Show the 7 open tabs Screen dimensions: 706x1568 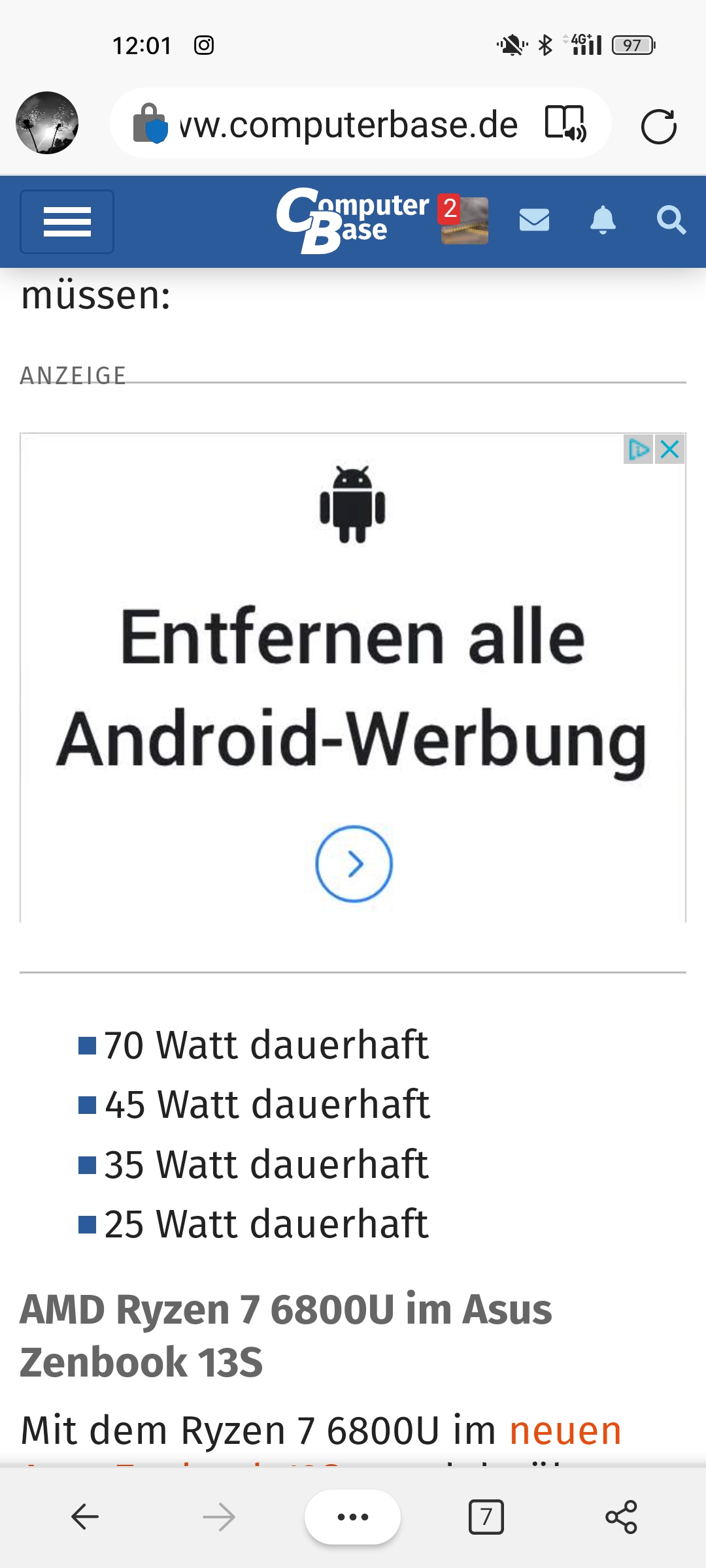click(486, 1516)
